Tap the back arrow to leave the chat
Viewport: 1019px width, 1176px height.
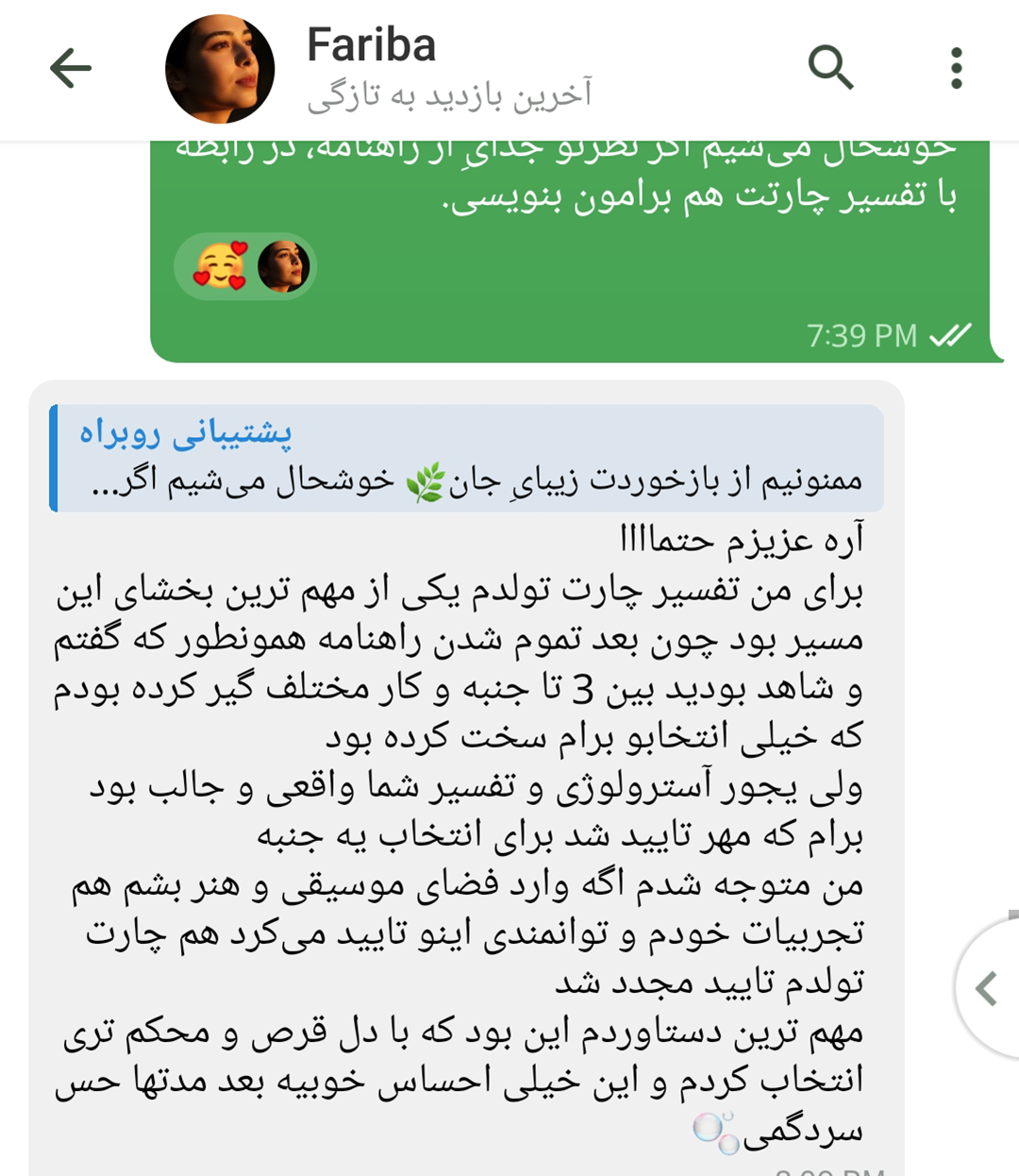(71, 68)
